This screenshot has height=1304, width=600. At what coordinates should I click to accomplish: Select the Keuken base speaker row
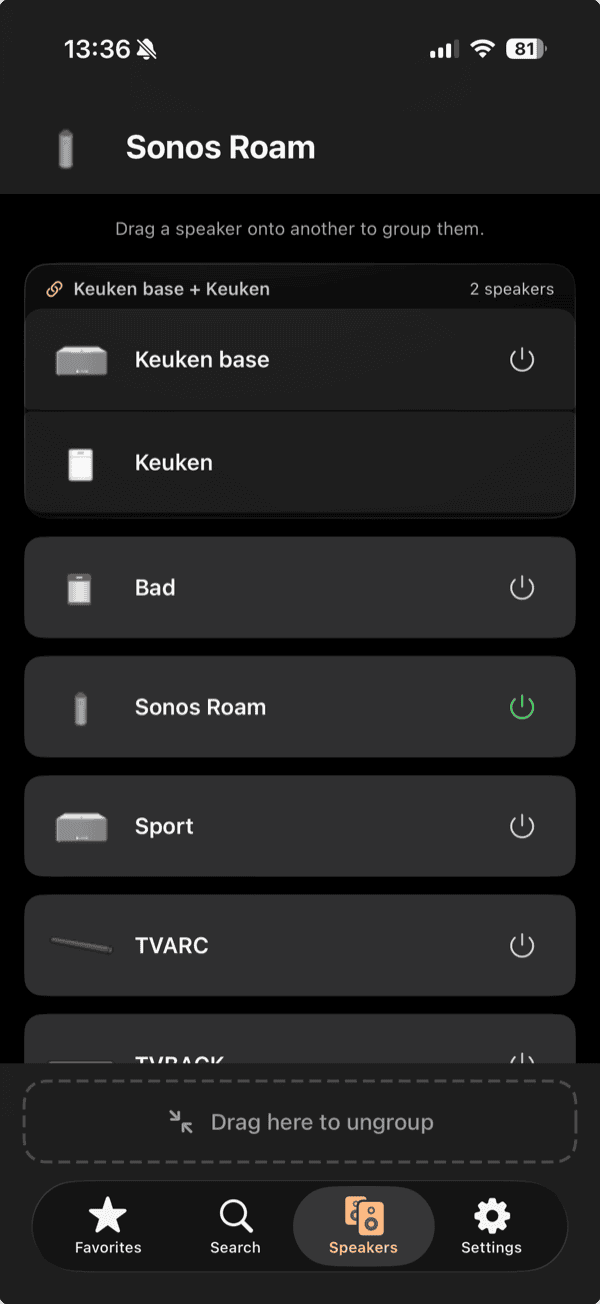coord(280,360)
